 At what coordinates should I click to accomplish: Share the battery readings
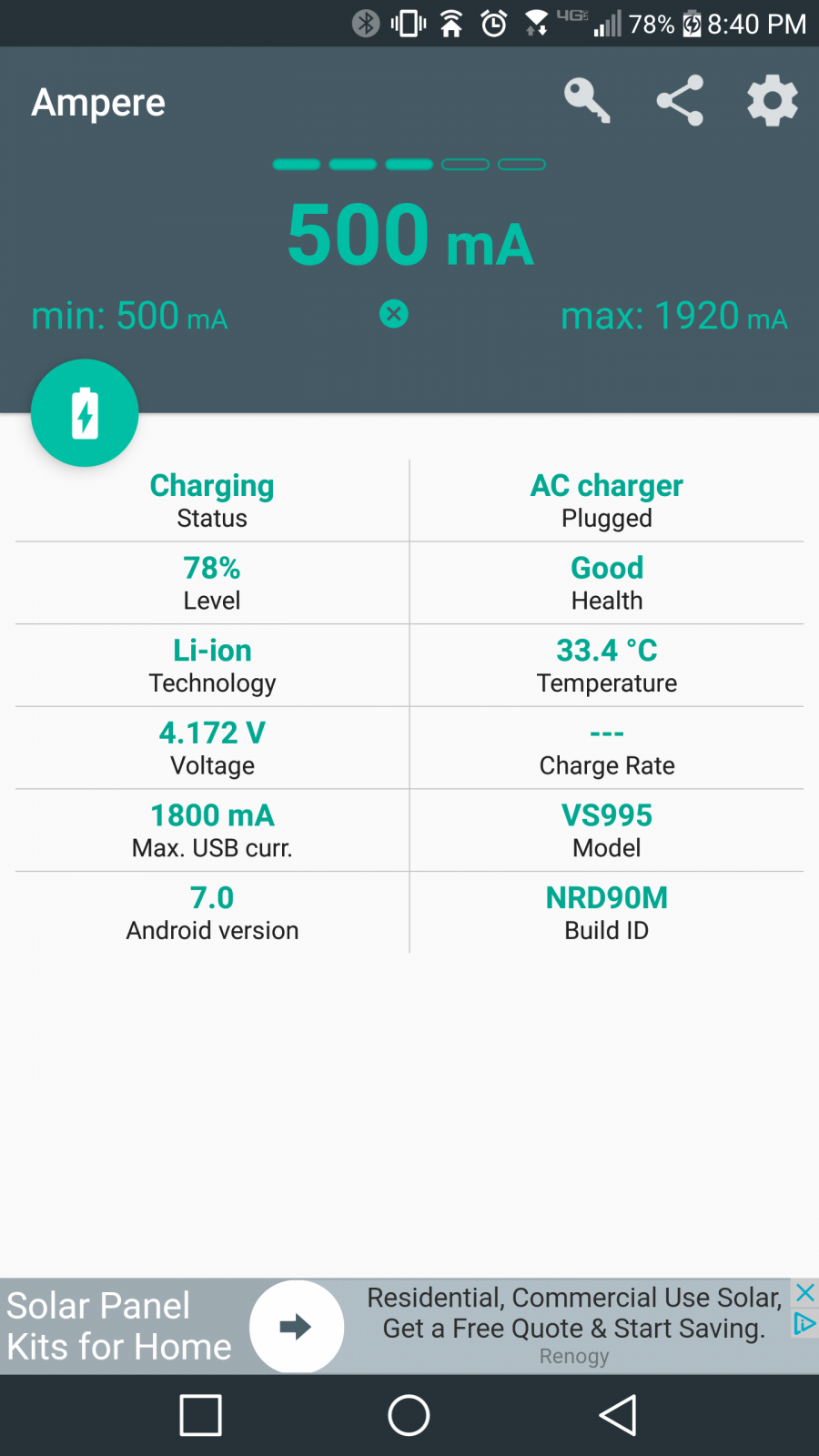click(680, 100)
